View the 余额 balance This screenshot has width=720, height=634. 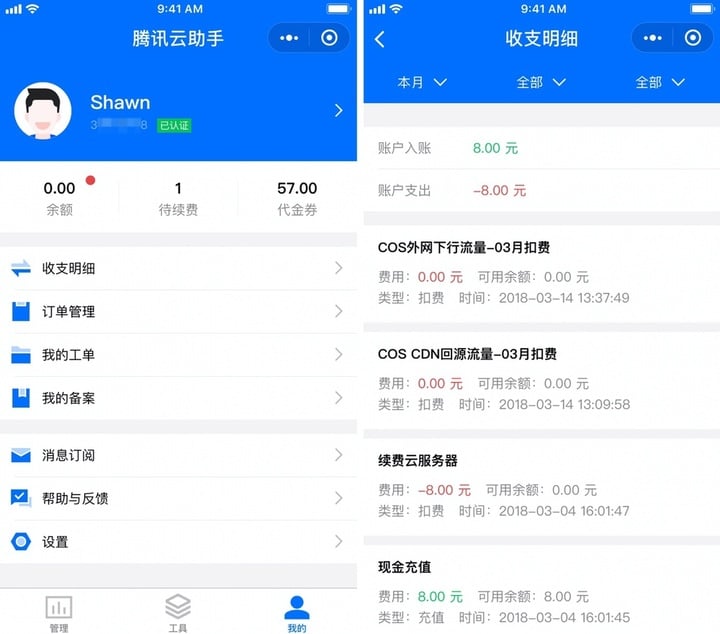[x=60, y=198]
